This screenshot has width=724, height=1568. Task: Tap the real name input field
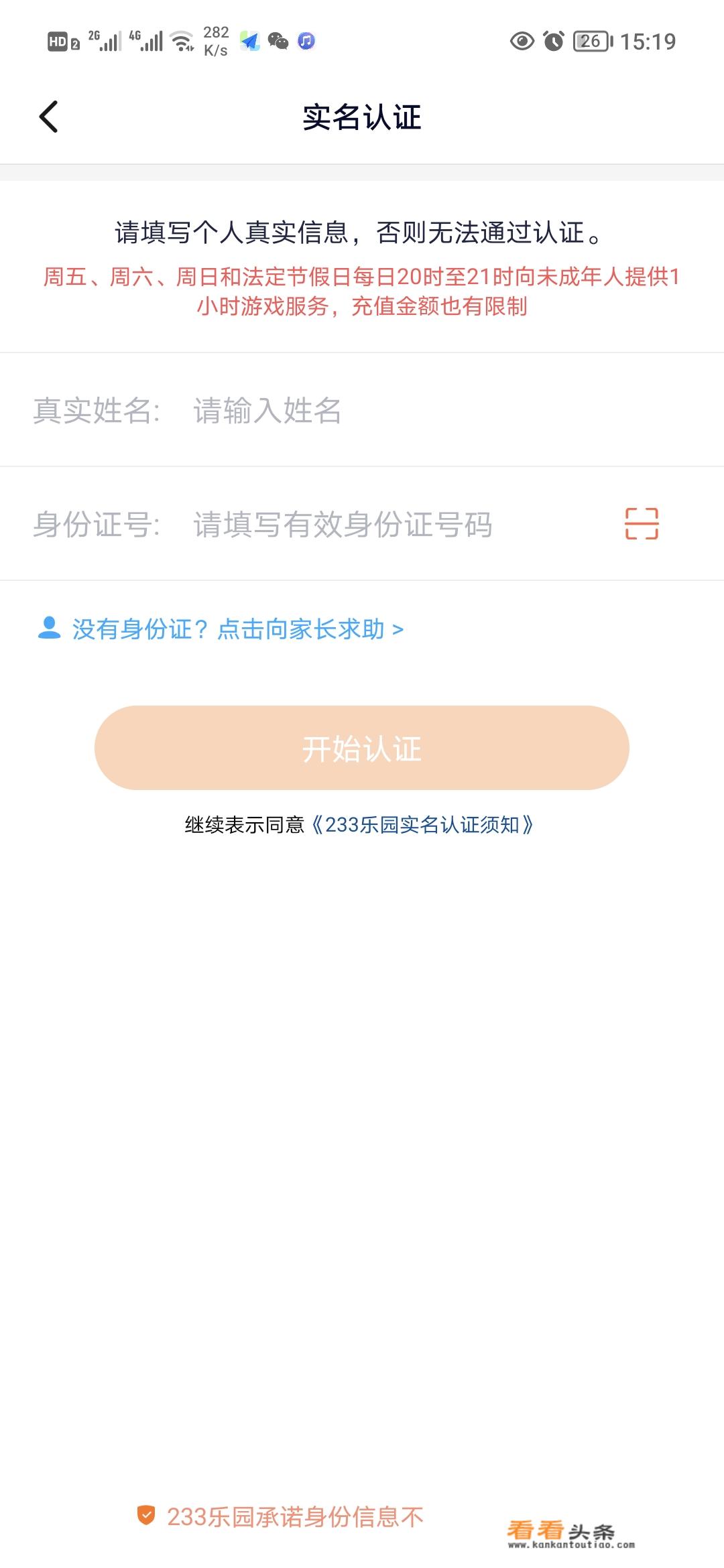442,410
